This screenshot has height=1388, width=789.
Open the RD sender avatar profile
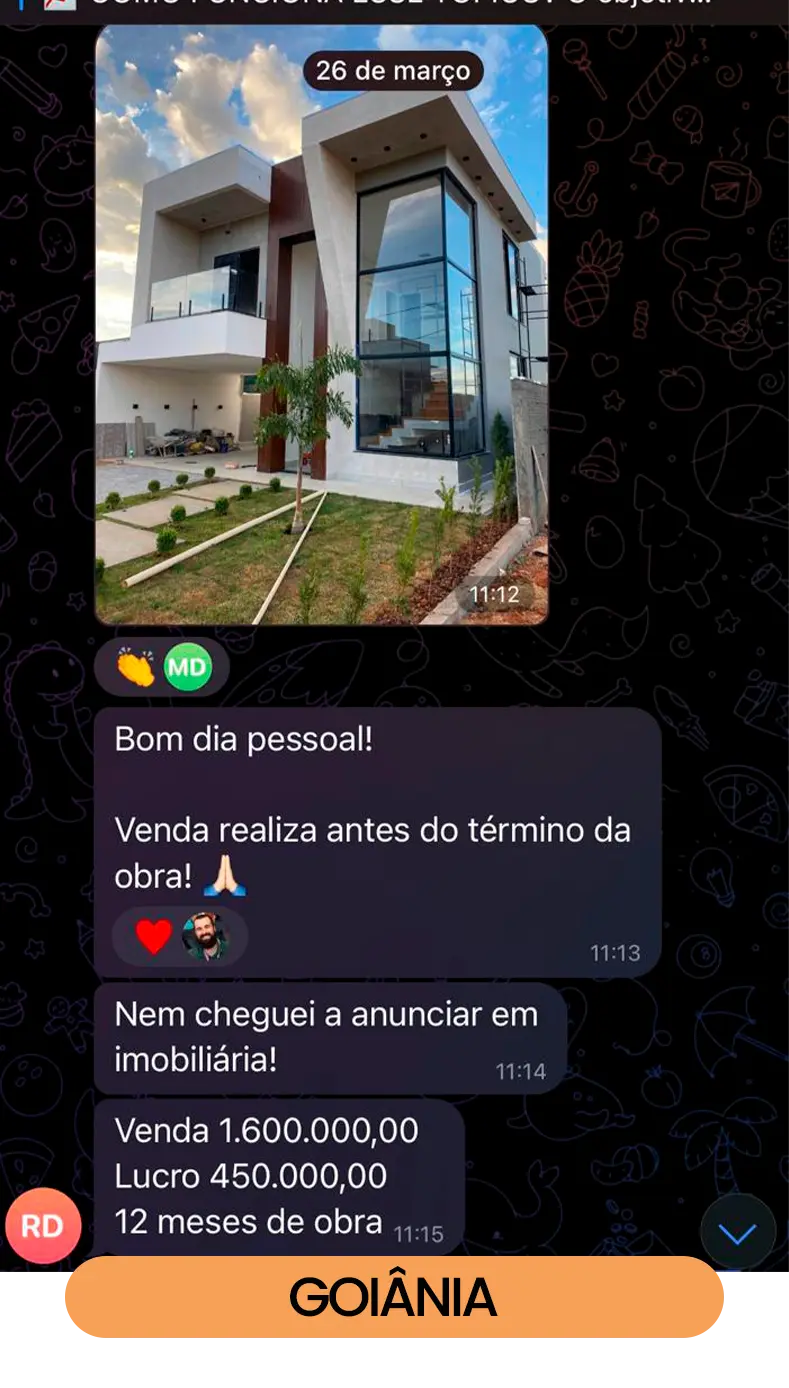43,1226
